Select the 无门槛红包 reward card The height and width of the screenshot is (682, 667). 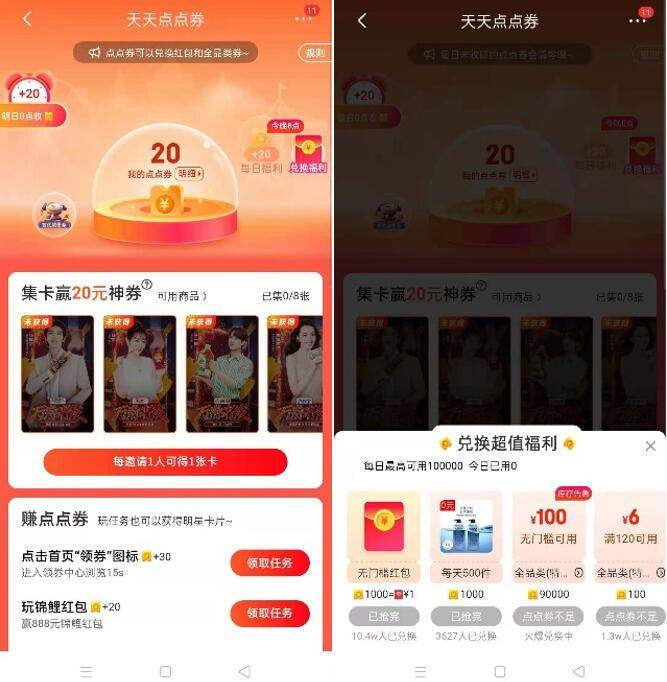[x=383, y=540]
